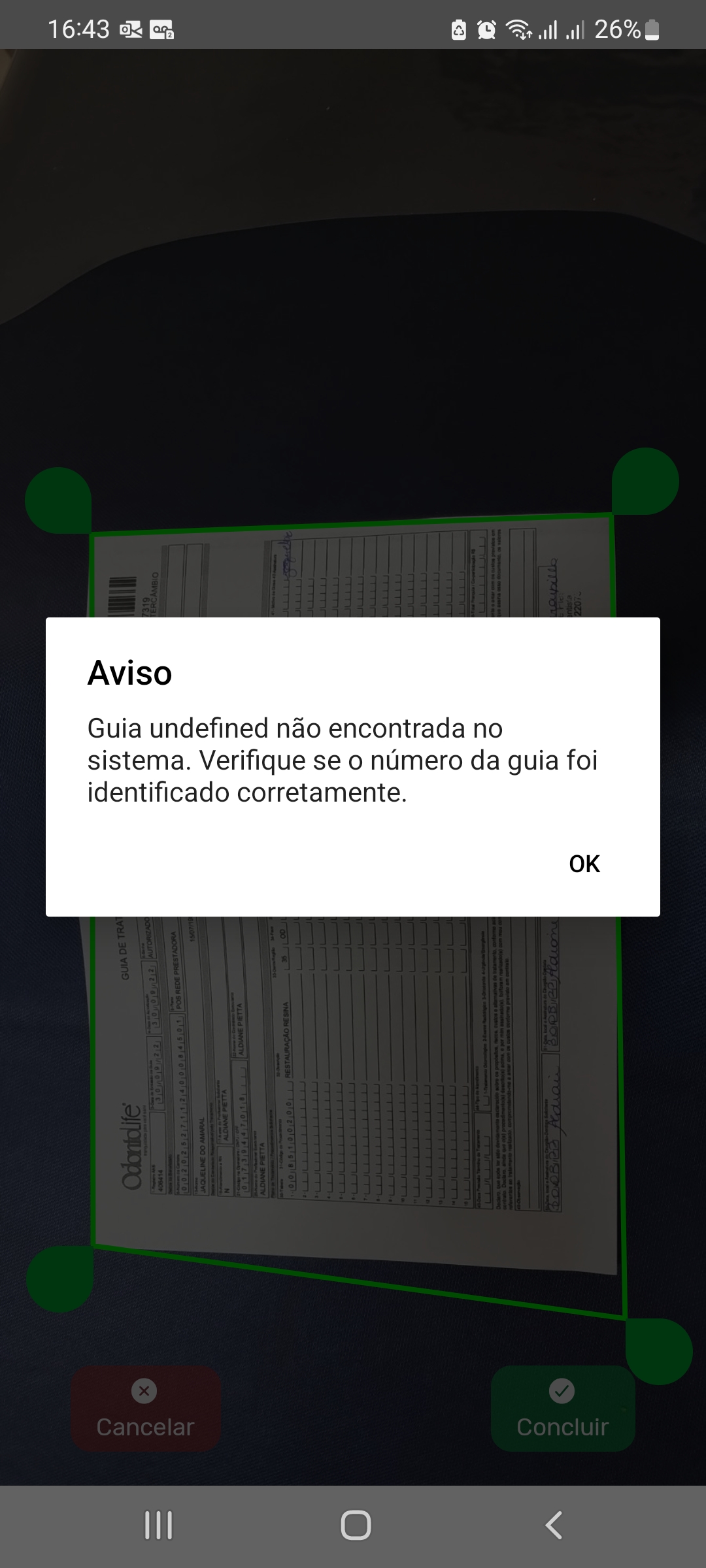The image size is (706, 1568).
Task: Go back using the system back button
Action: [x=553, y=1526]
